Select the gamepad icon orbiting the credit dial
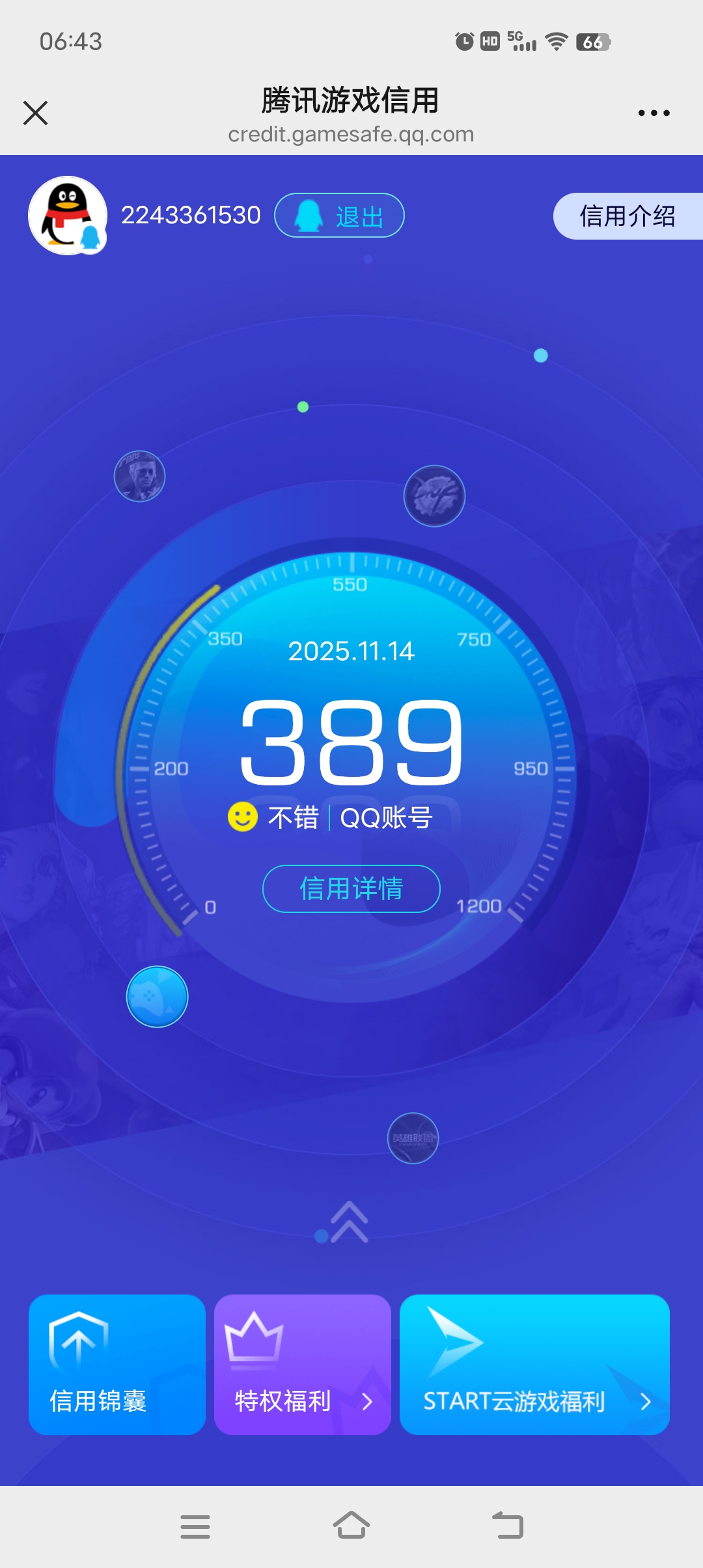 [158, 998]
